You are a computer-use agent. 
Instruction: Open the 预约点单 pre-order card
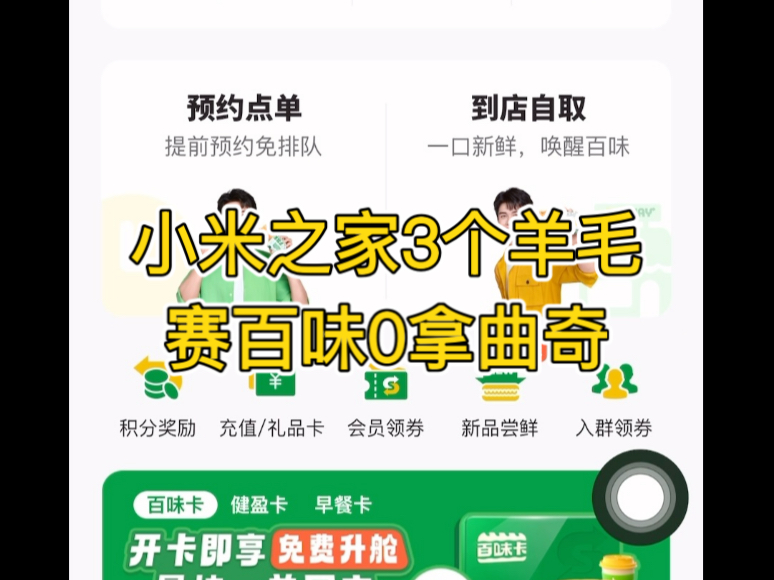244,125
